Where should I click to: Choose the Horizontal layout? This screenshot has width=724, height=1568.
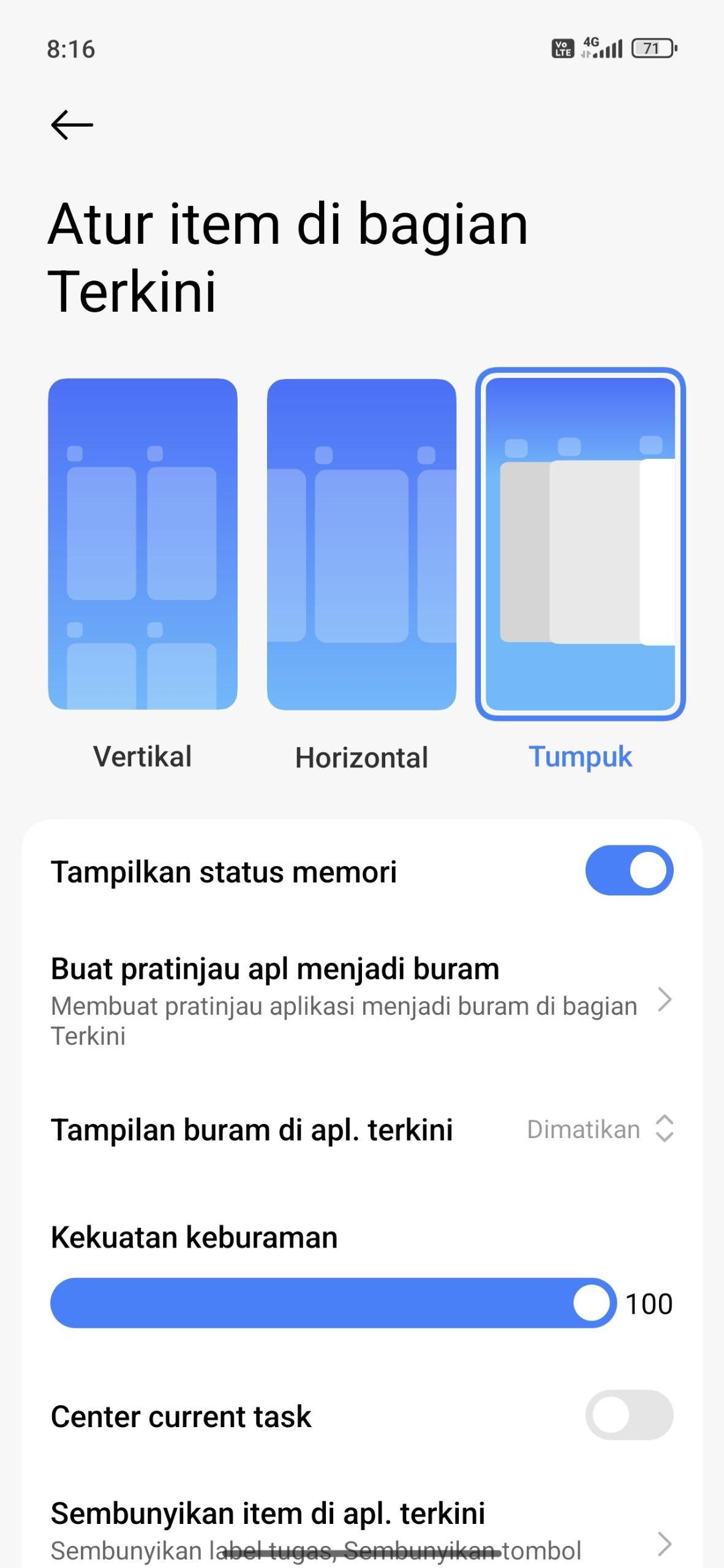click(x=361, y=544)
